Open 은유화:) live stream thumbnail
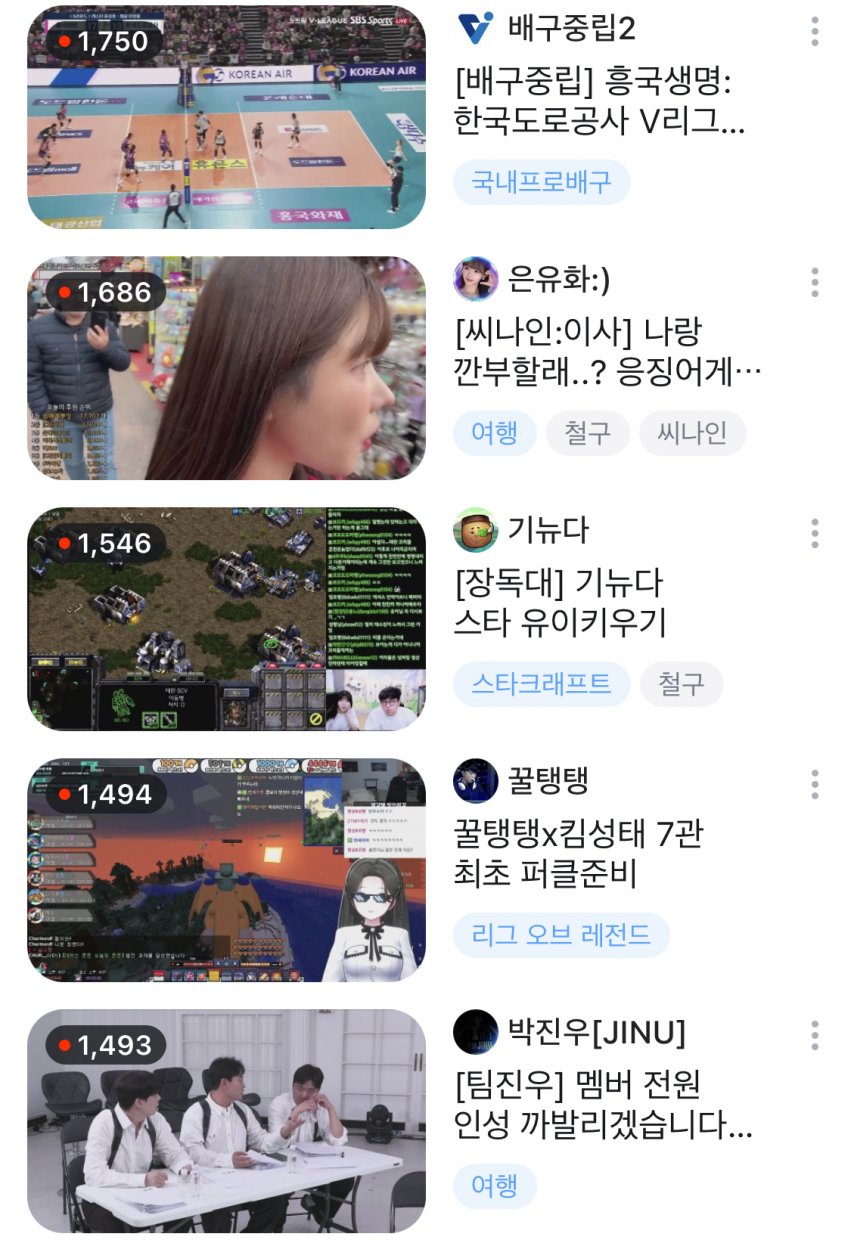 226,368
